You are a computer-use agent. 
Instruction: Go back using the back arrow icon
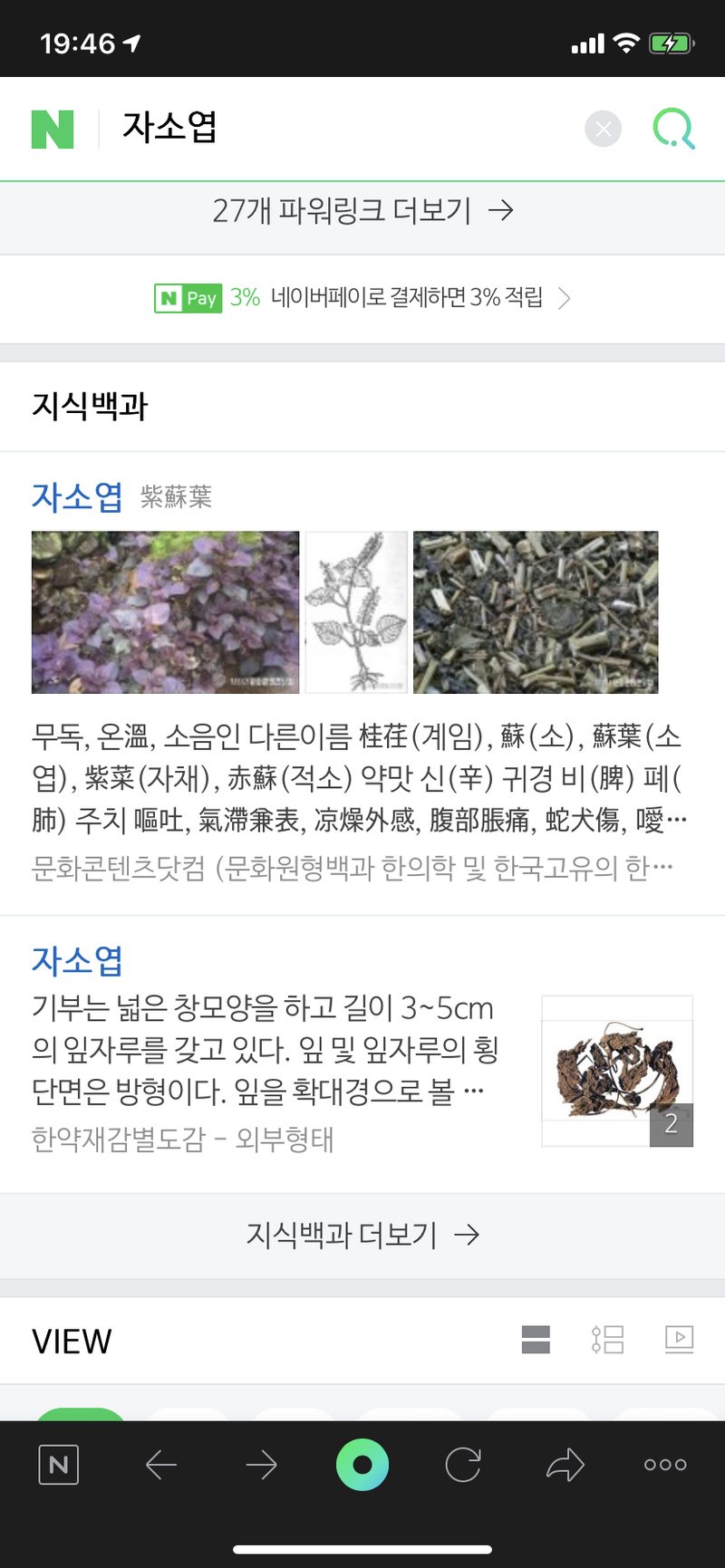click(160, 1464)
